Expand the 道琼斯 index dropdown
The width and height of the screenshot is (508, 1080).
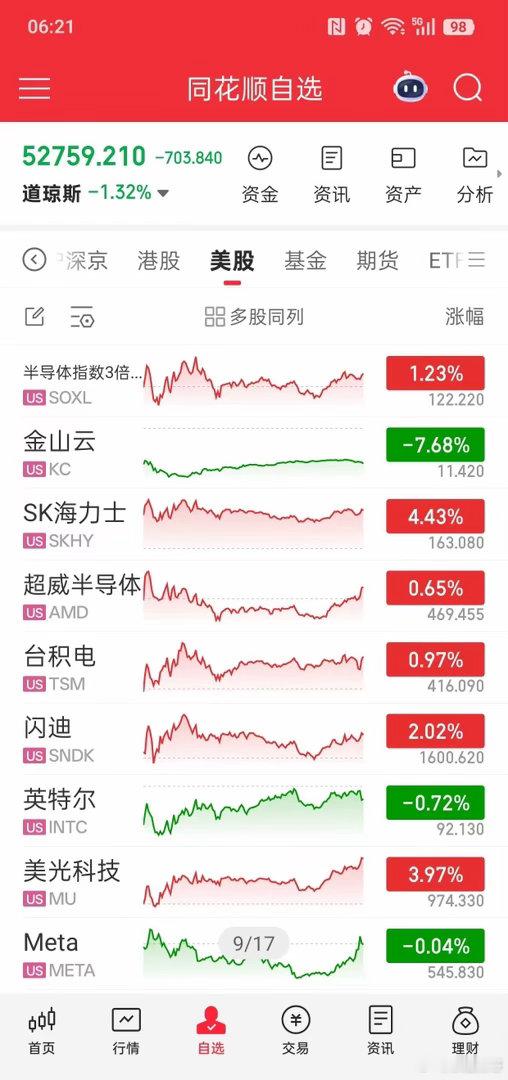[163, 194]
